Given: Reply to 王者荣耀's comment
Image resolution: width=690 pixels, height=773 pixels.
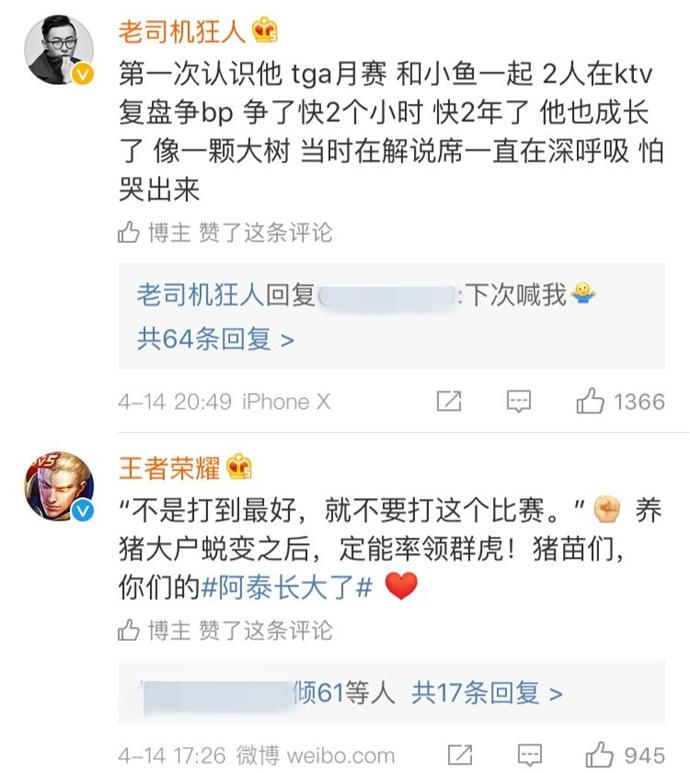Looking at the screenshot, I should pyautogui.click(x=529, y=754).
